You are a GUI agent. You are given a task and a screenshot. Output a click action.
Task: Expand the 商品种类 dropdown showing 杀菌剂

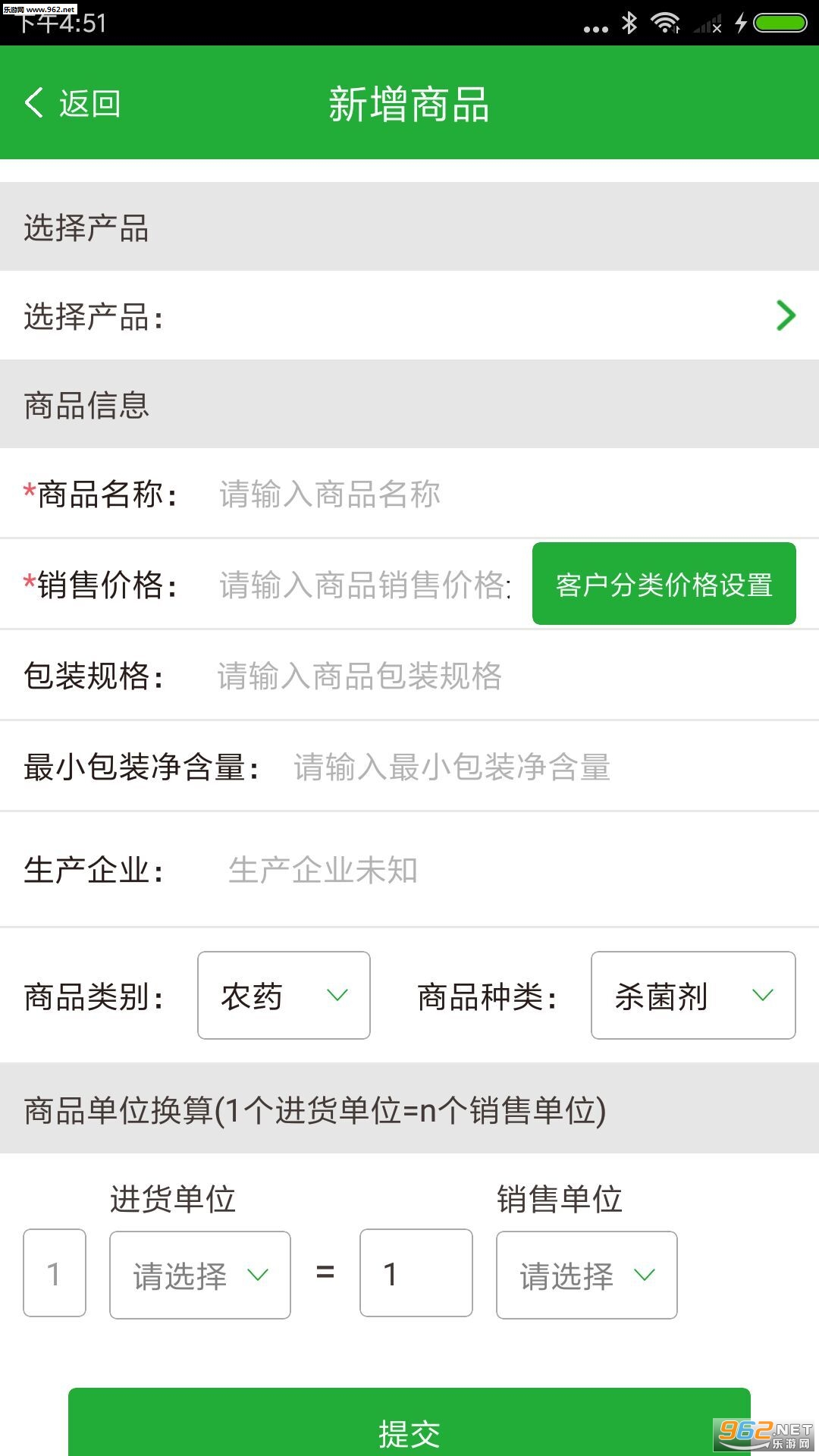(x=693, y=995)
